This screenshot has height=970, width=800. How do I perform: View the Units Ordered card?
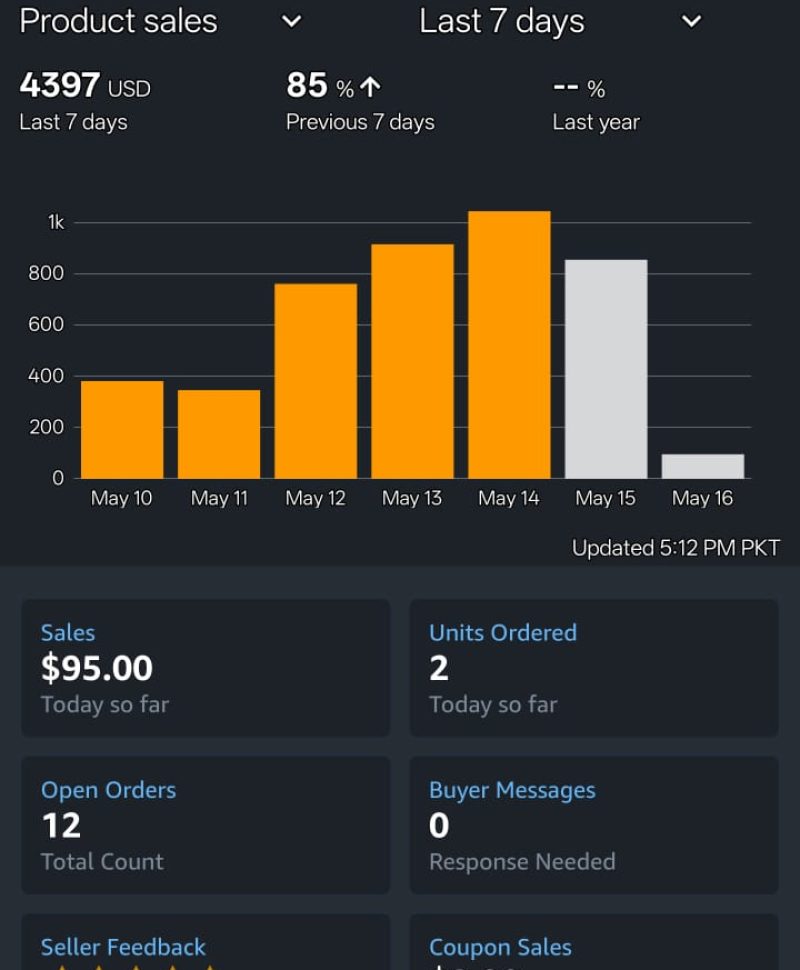point(593,668)
